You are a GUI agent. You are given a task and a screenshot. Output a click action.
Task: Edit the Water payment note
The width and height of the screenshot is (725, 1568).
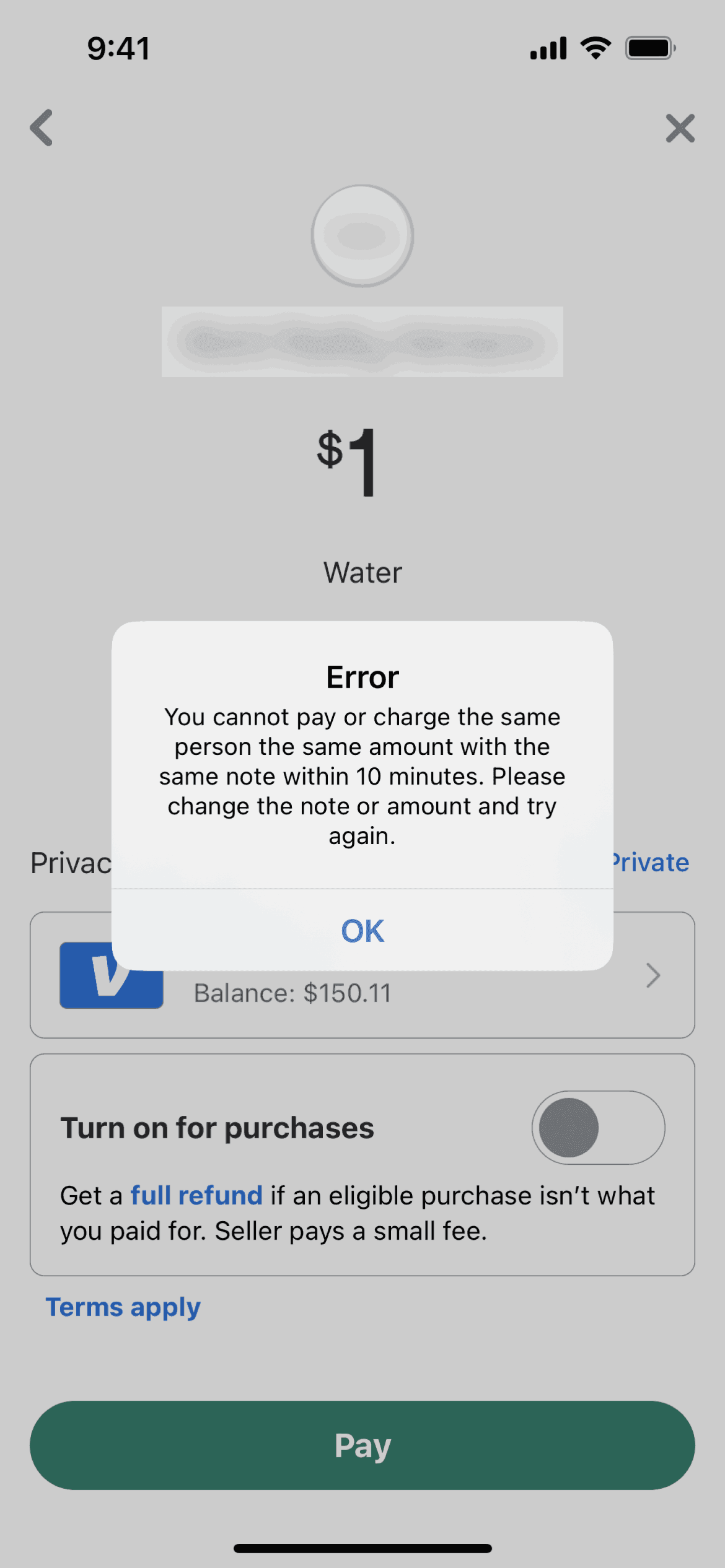pyautogui.click(x=362, y=572)
